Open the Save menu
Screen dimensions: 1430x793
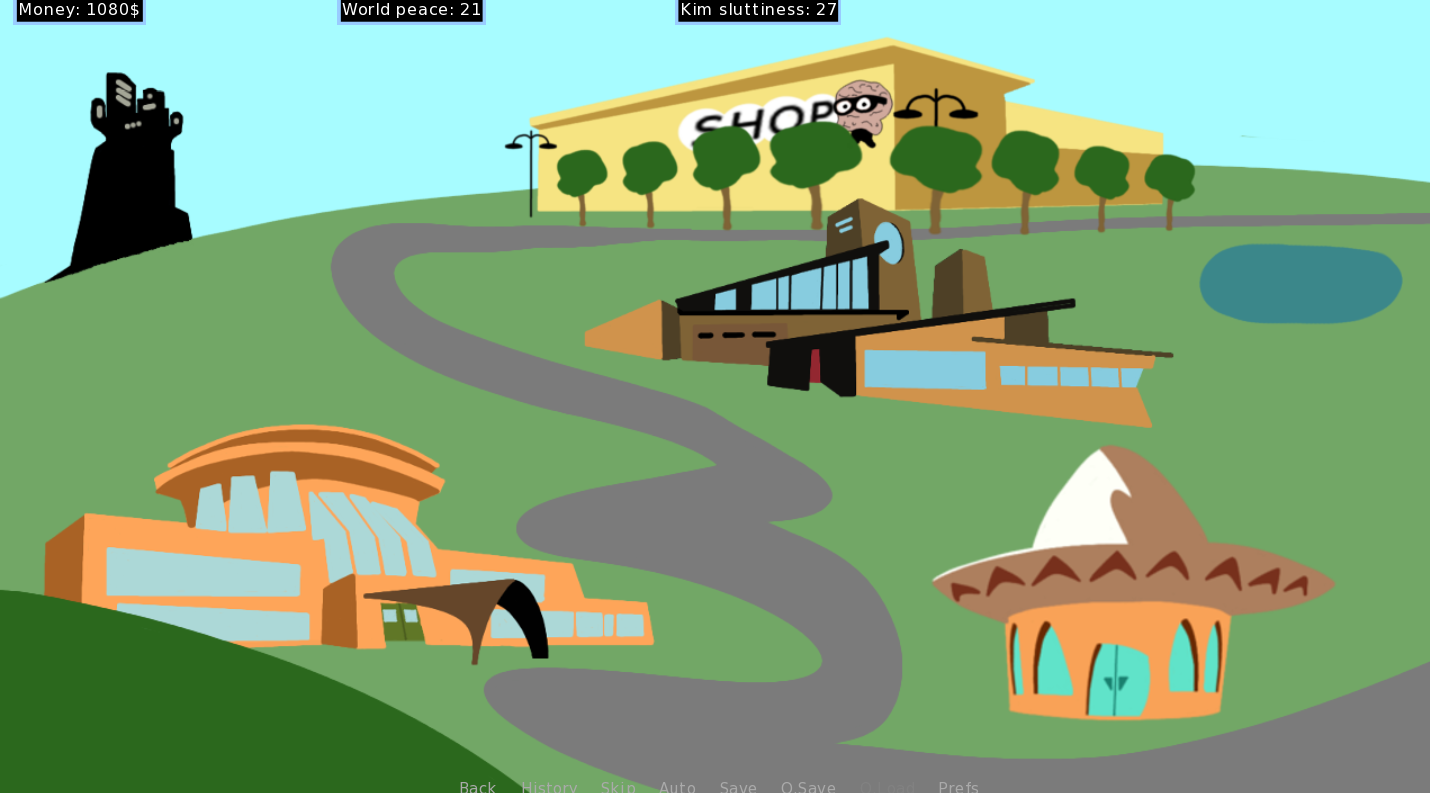coord(738,786)
